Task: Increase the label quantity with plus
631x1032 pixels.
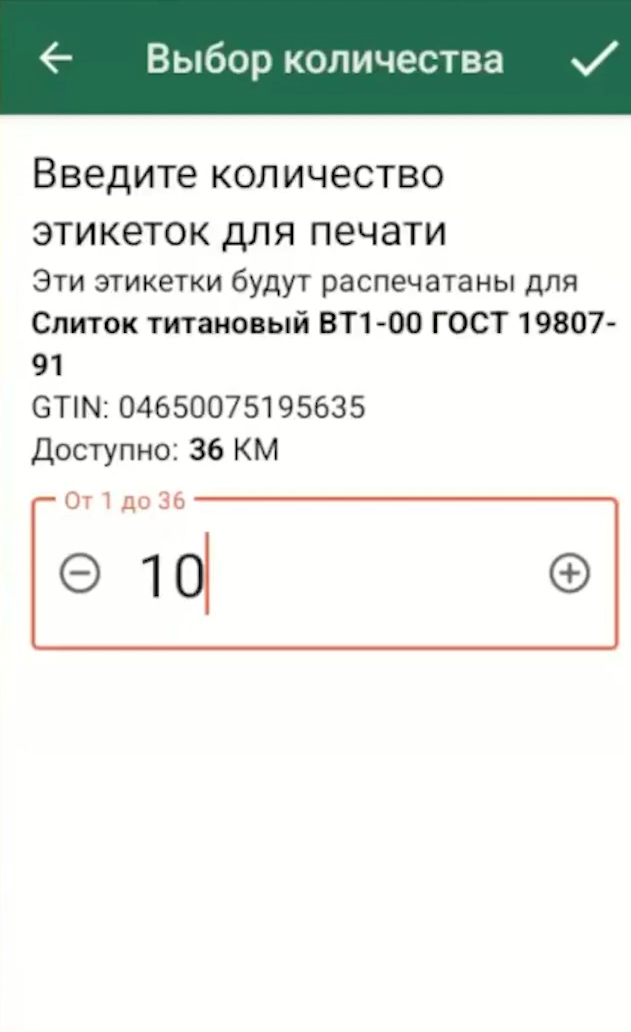Action: tap(569, 573)
